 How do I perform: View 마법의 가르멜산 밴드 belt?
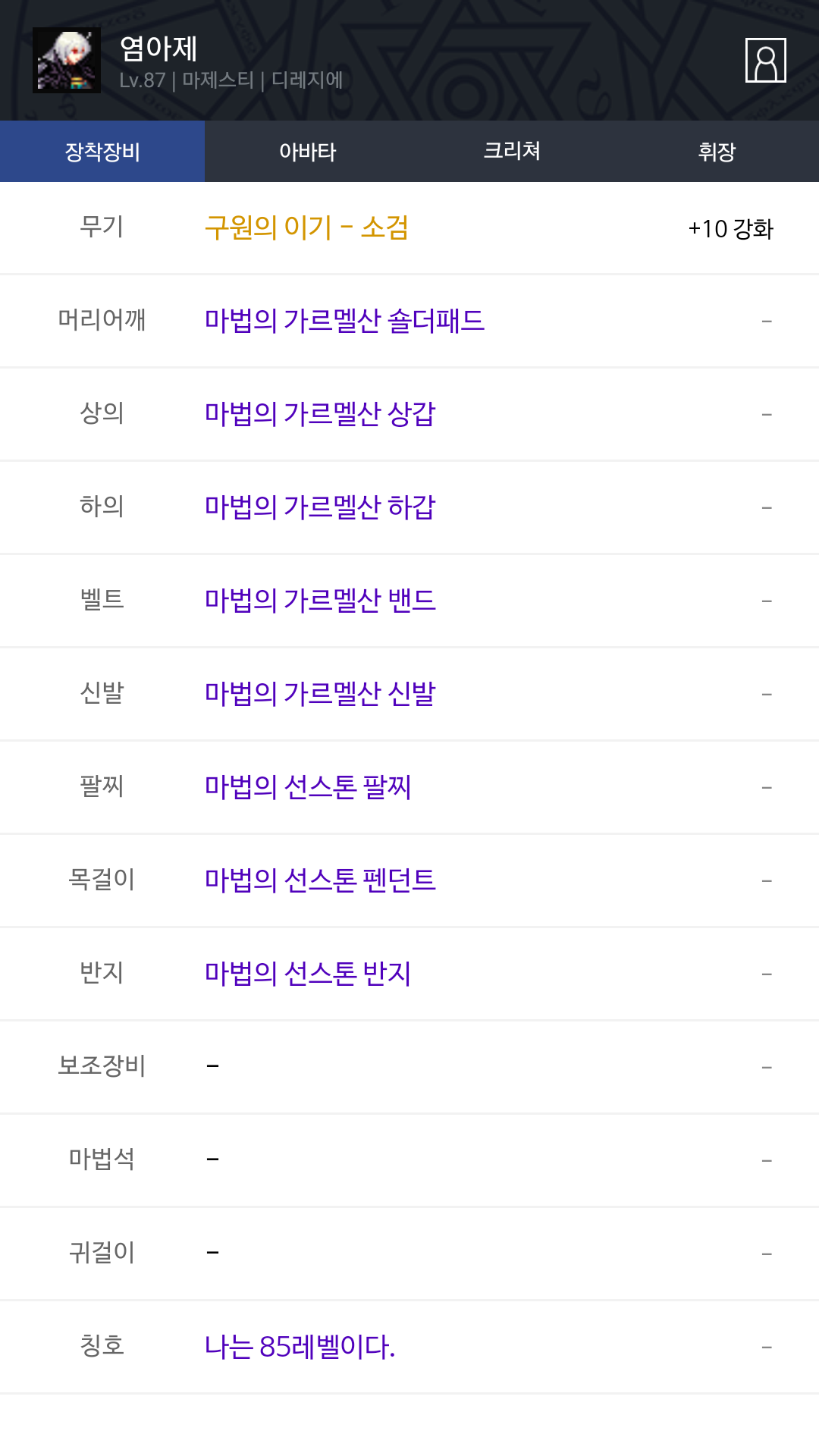coord(320,601)
